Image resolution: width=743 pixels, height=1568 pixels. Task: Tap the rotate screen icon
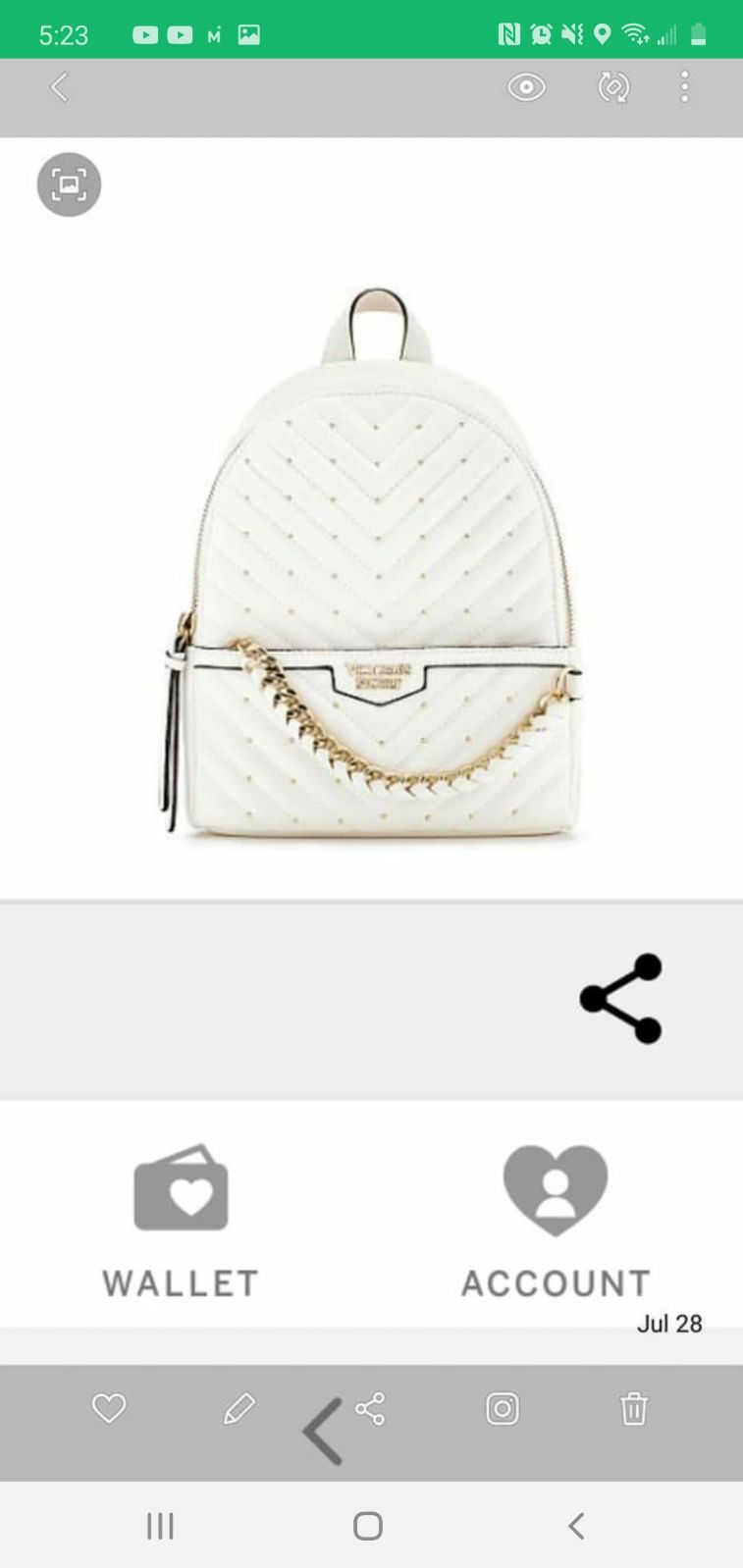point(613,87)
